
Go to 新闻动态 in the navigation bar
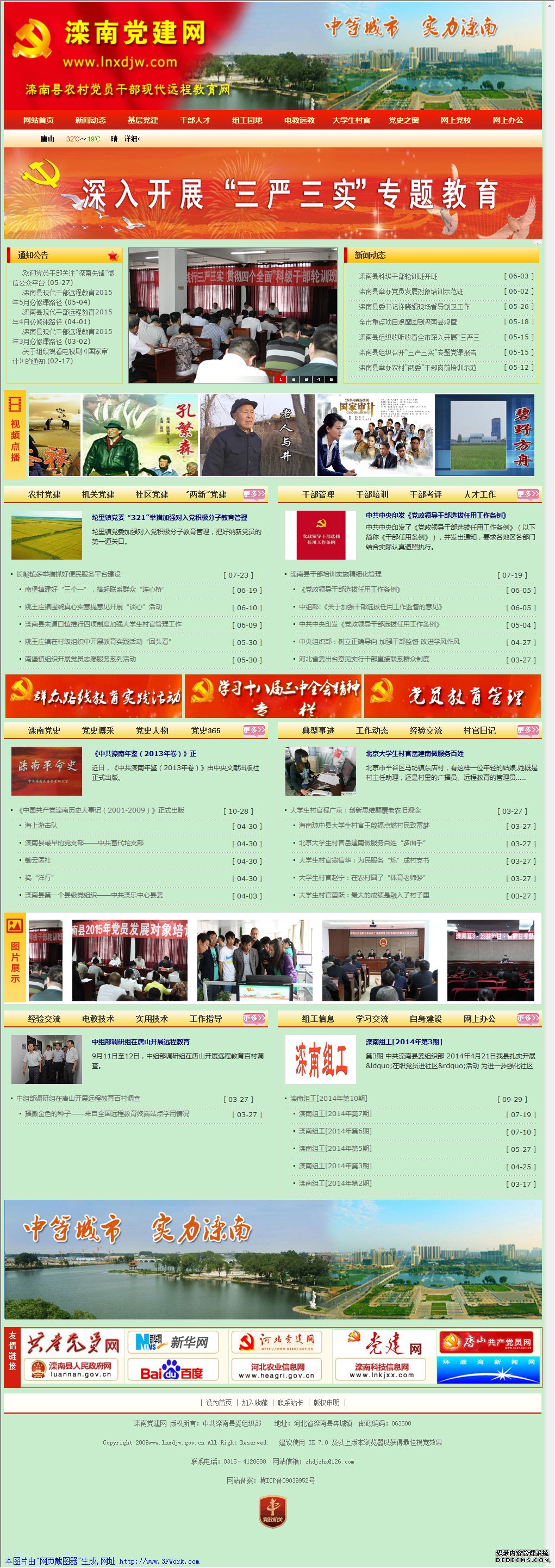pyautogui.click(x=91, y=120)
